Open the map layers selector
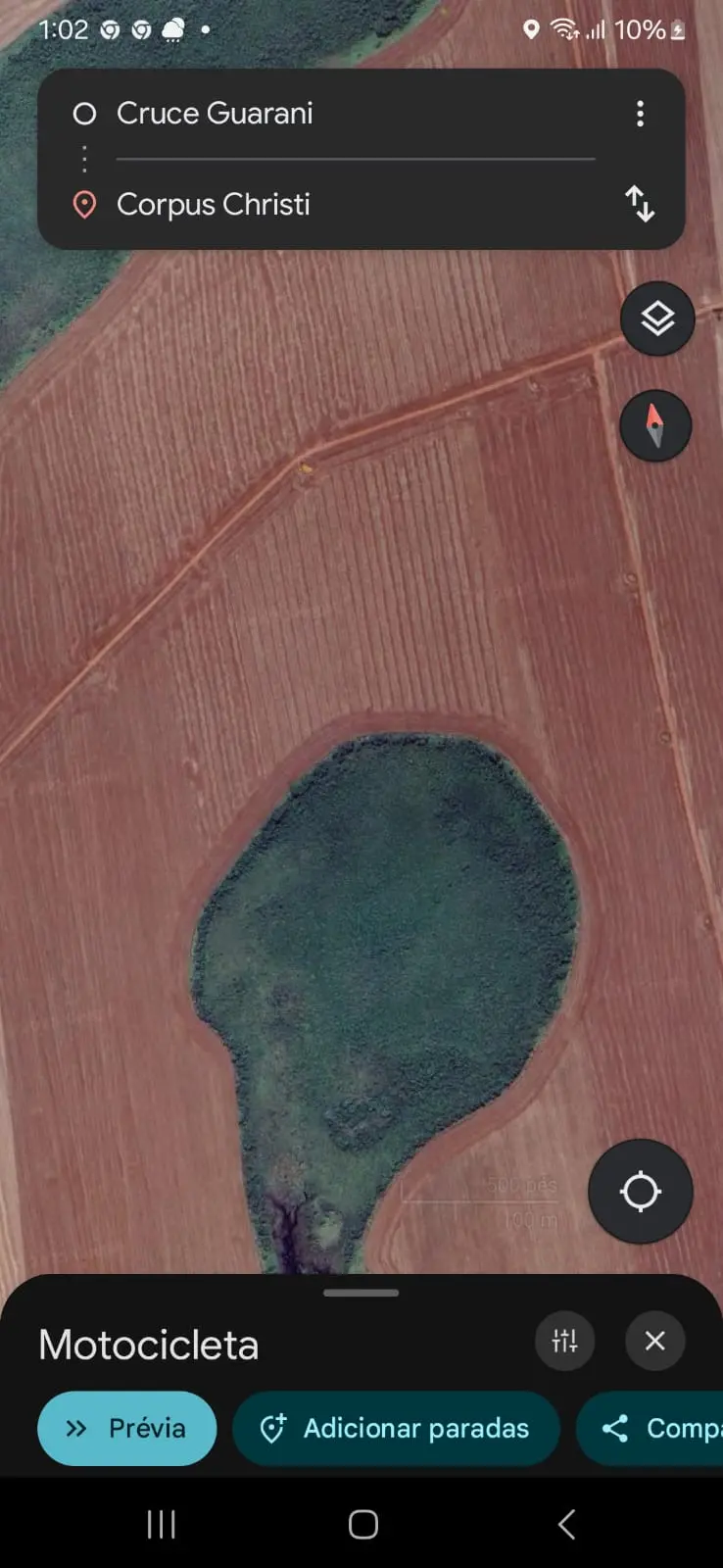The width and height of the screenshot is (723, 1568). tap(657, 318)
